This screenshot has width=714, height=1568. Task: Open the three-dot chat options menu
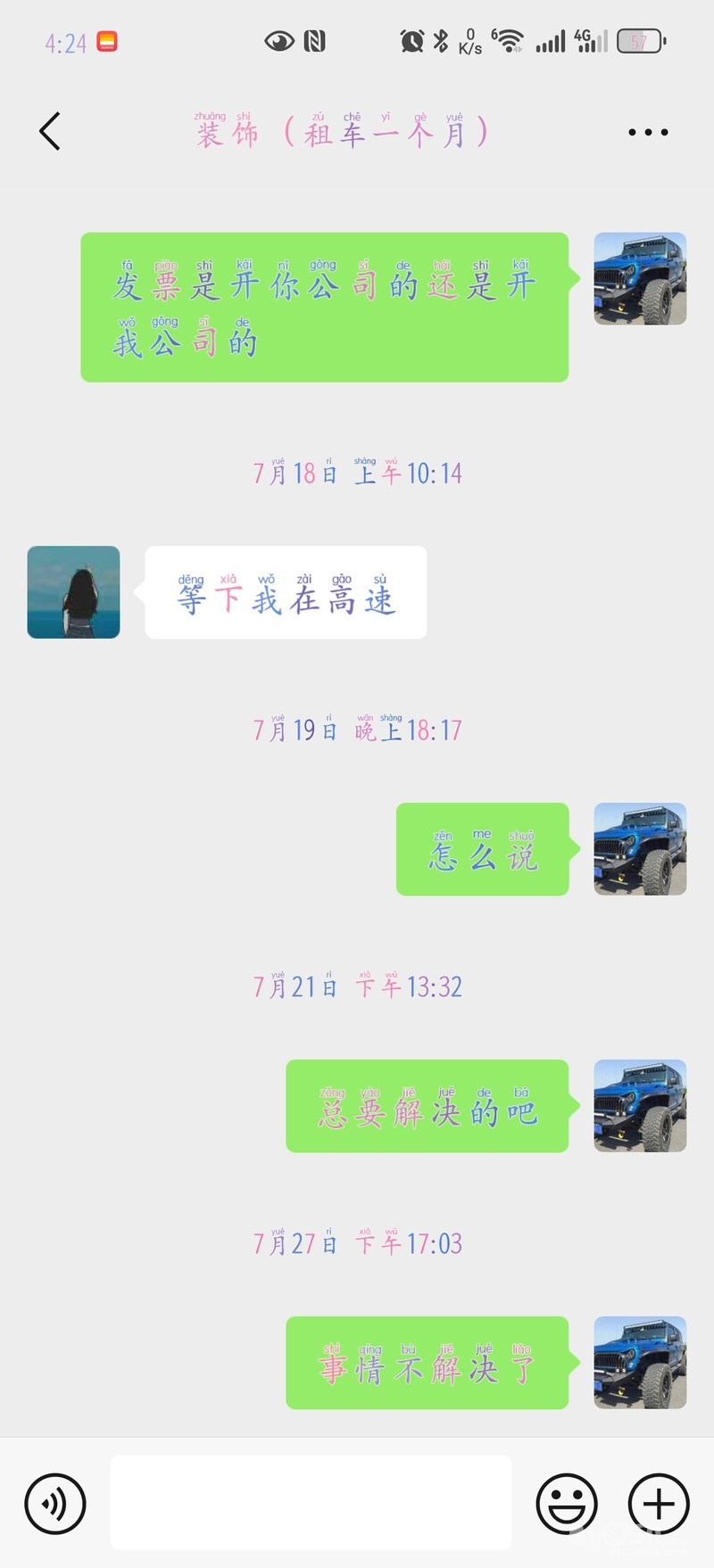pyautogui.click(x=647, y=132)
